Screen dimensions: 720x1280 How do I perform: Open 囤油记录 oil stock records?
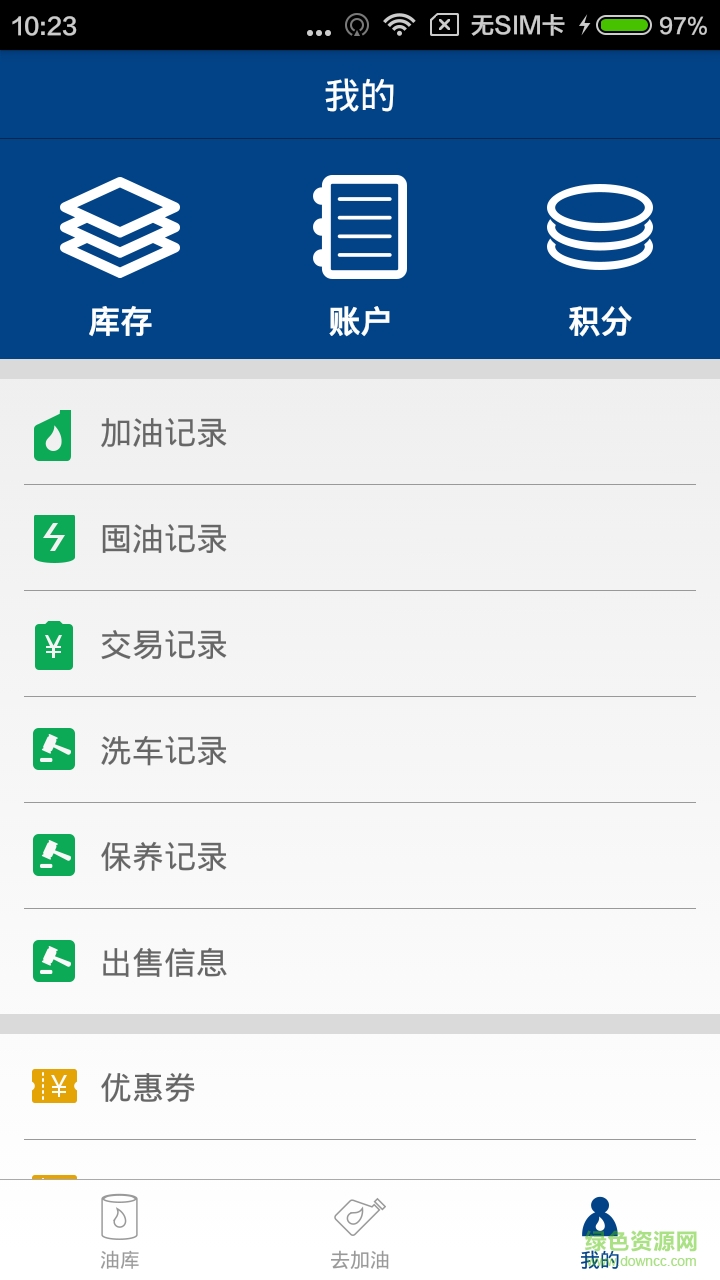(360, 539)
